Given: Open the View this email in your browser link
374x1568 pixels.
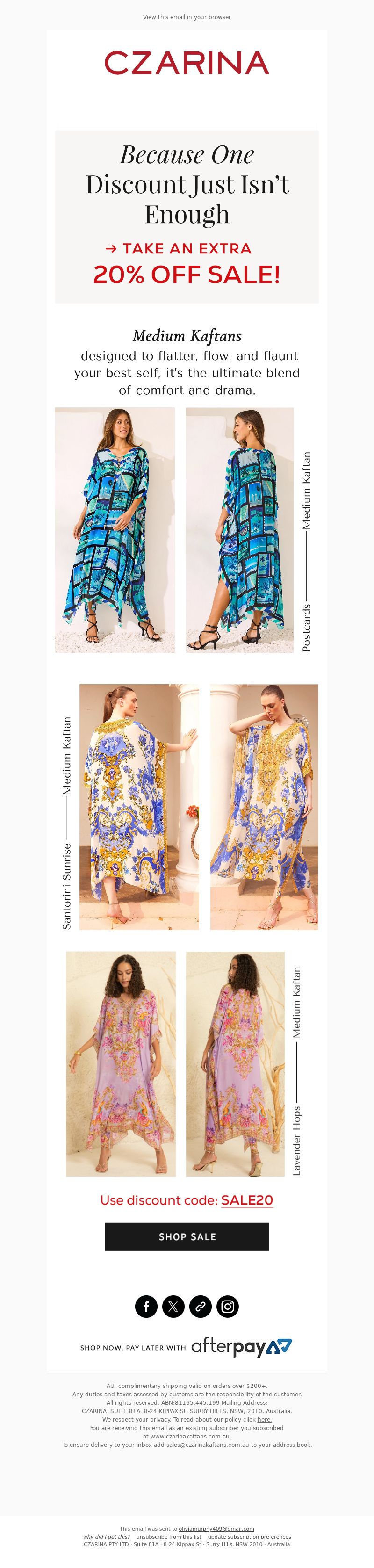Looking at the screenshot, I should [187, 17].
